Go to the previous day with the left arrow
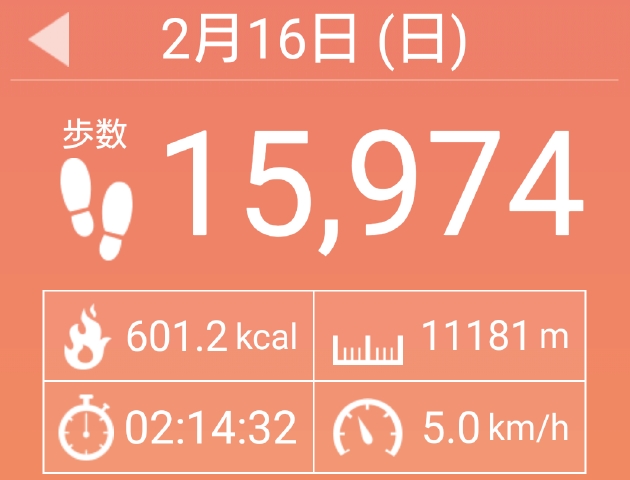 pos(49,41)
